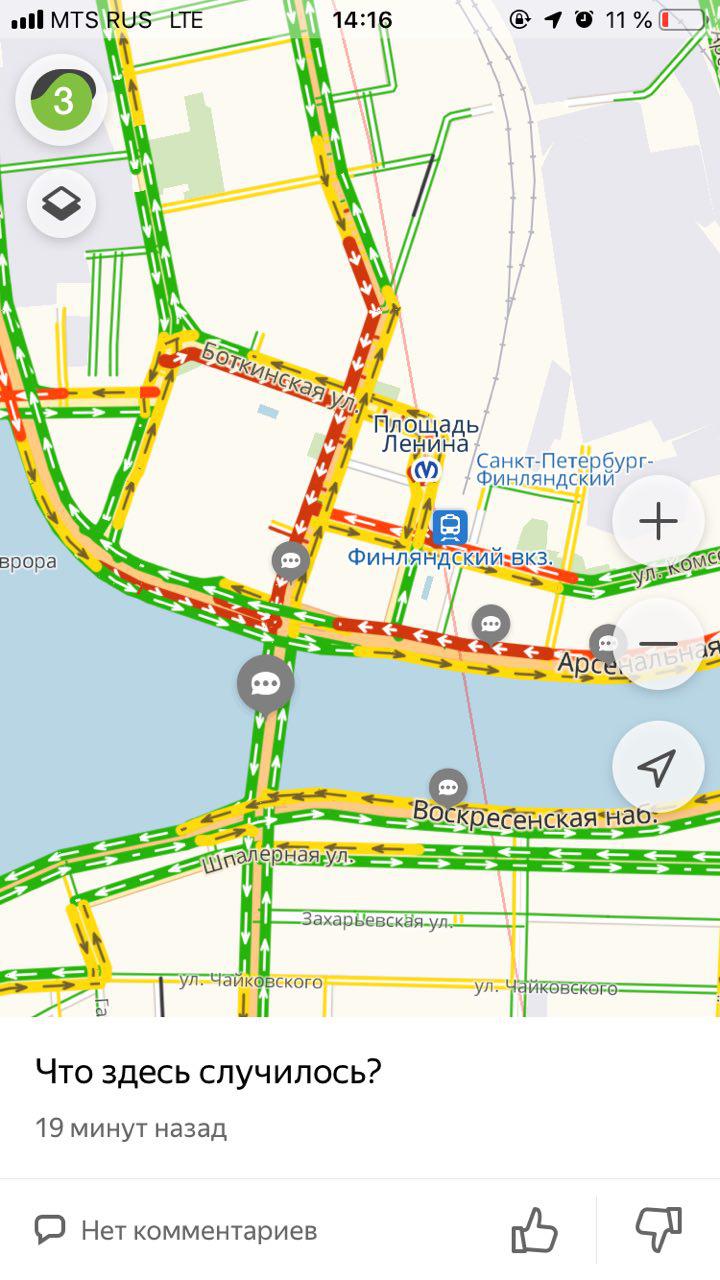
Task: Open the map layers menu
Action: [62, 204]
